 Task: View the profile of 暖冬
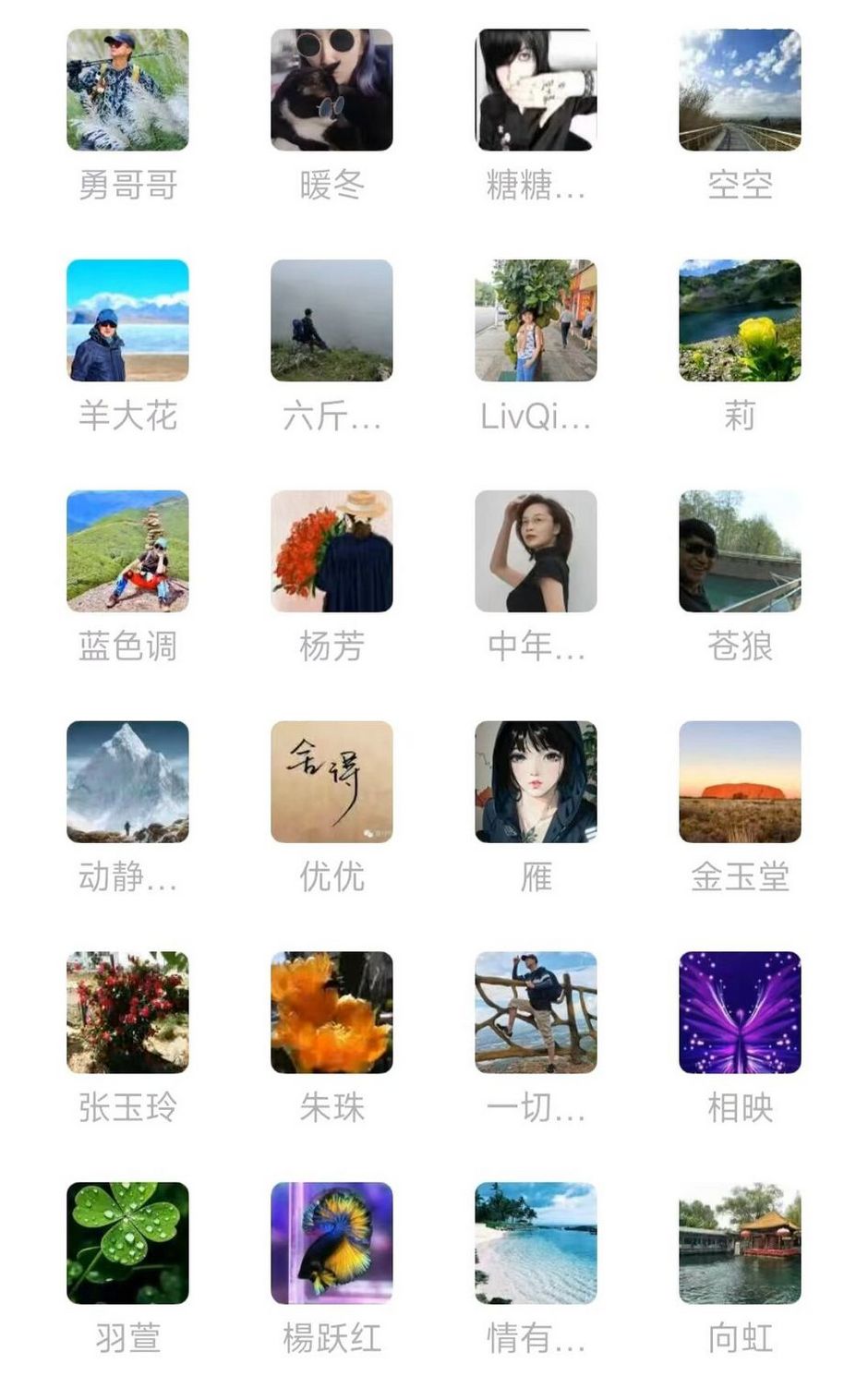(332, 90)
